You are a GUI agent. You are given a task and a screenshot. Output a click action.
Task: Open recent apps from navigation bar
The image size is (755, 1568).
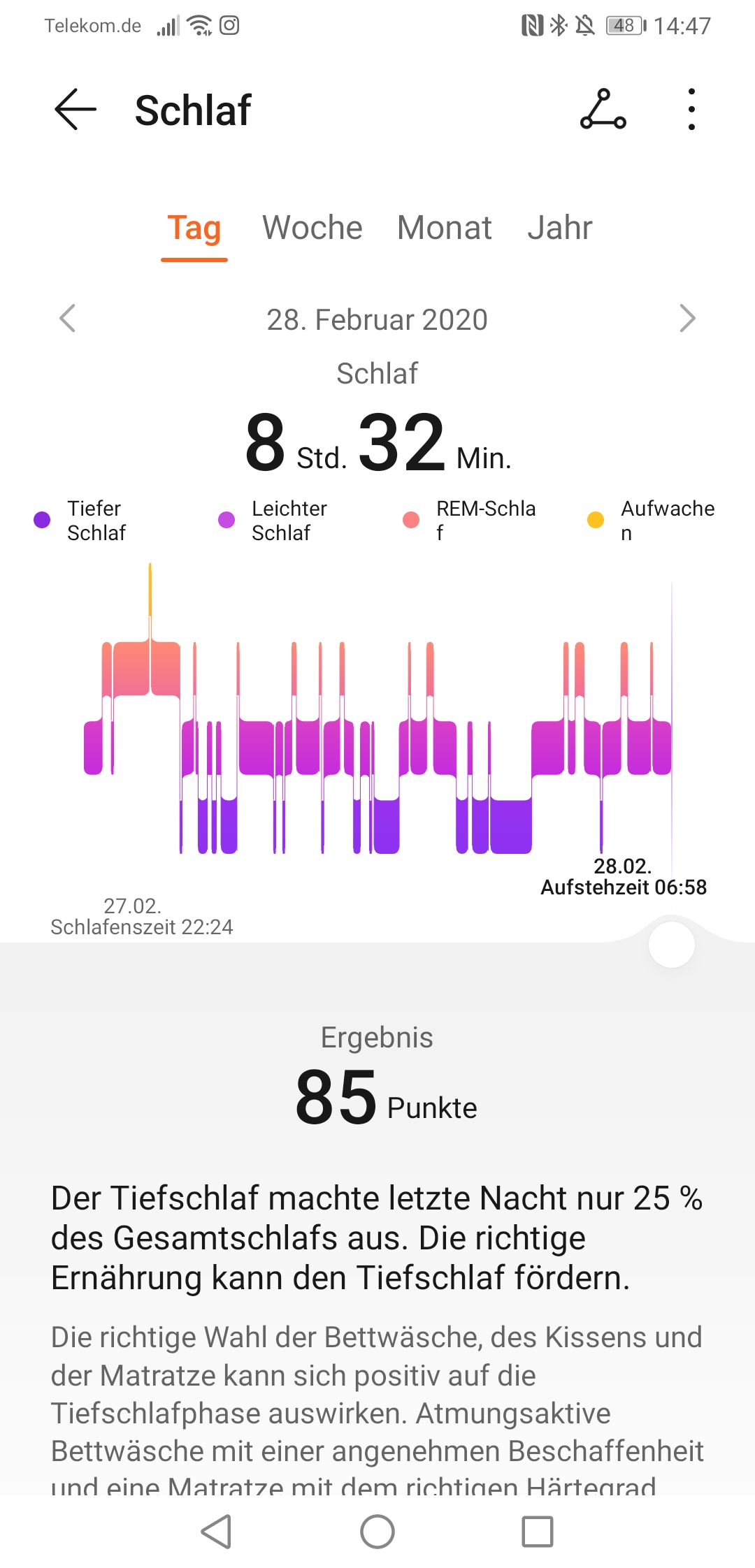click(538, 1532)
